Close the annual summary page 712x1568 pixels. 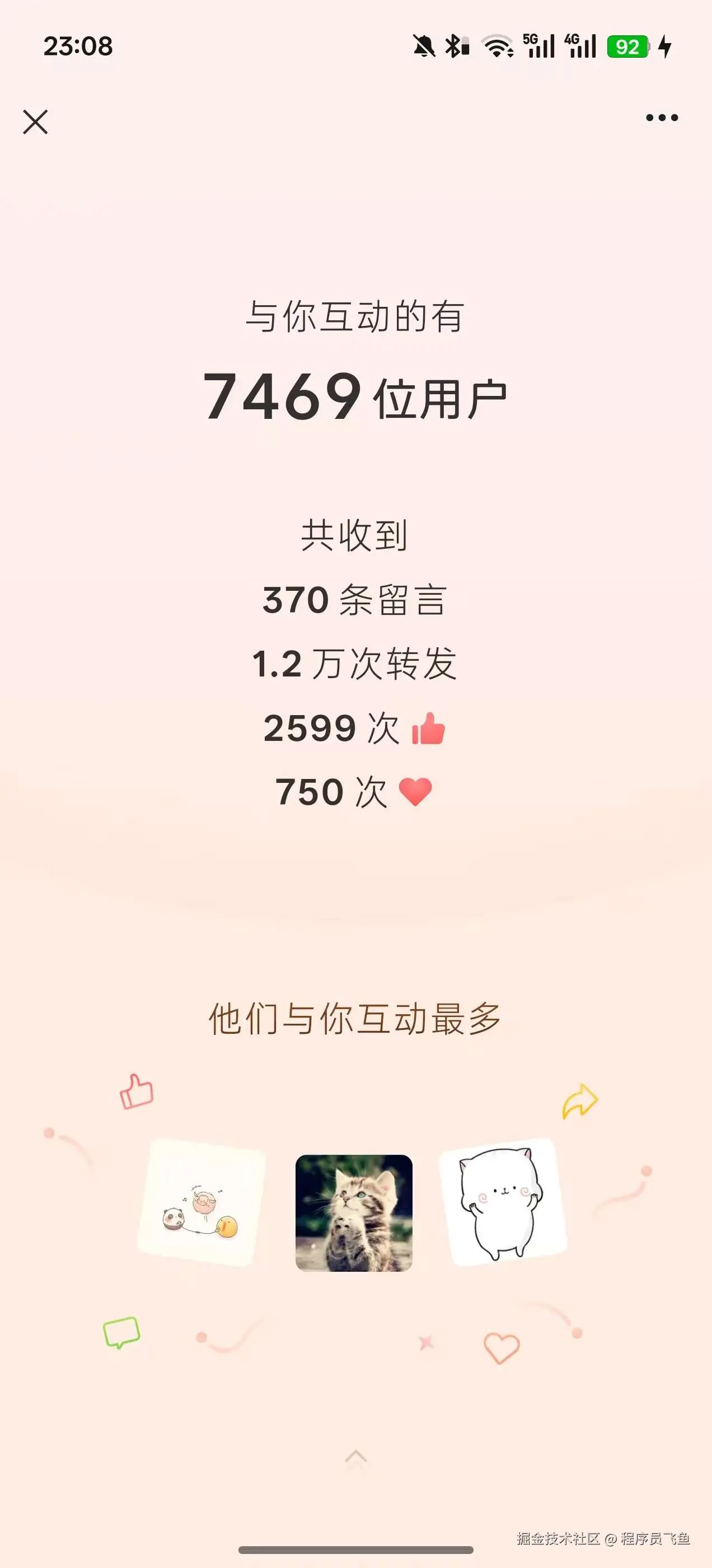point(35,122)
